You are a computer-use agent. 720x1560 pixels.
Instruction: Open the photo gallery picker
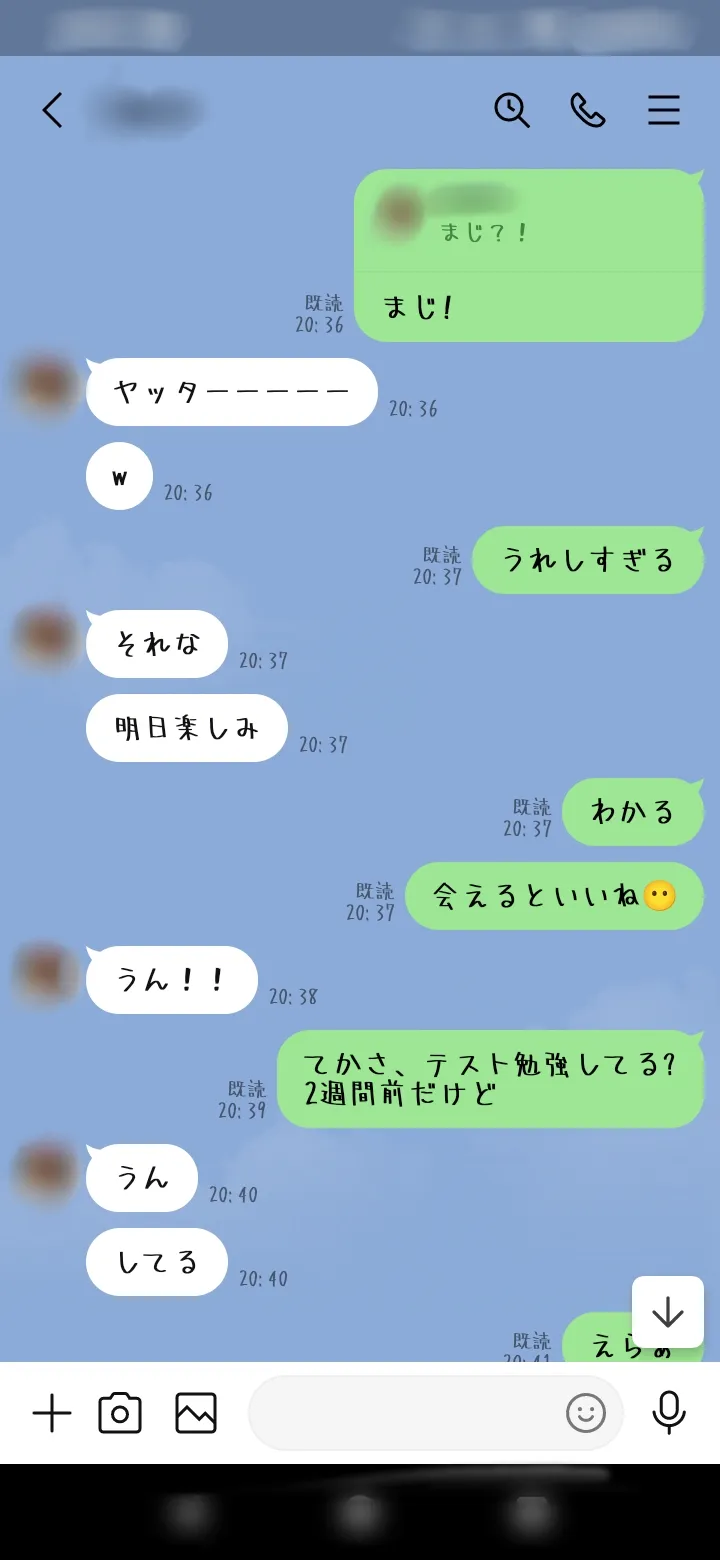(196, 1413)
